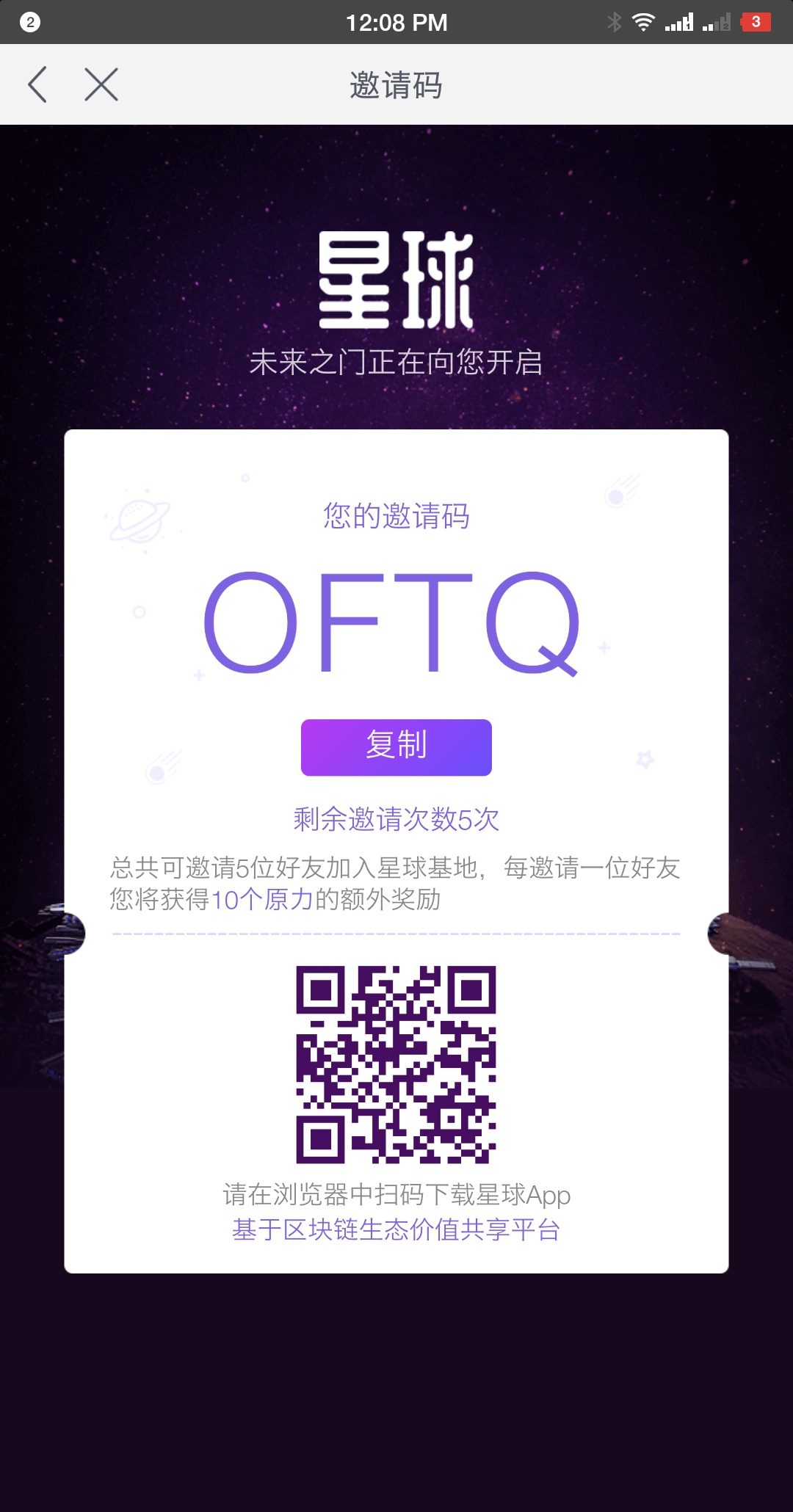793x1512 pixels.
Task: Go back using the header arrow
Action: (38, 84)
